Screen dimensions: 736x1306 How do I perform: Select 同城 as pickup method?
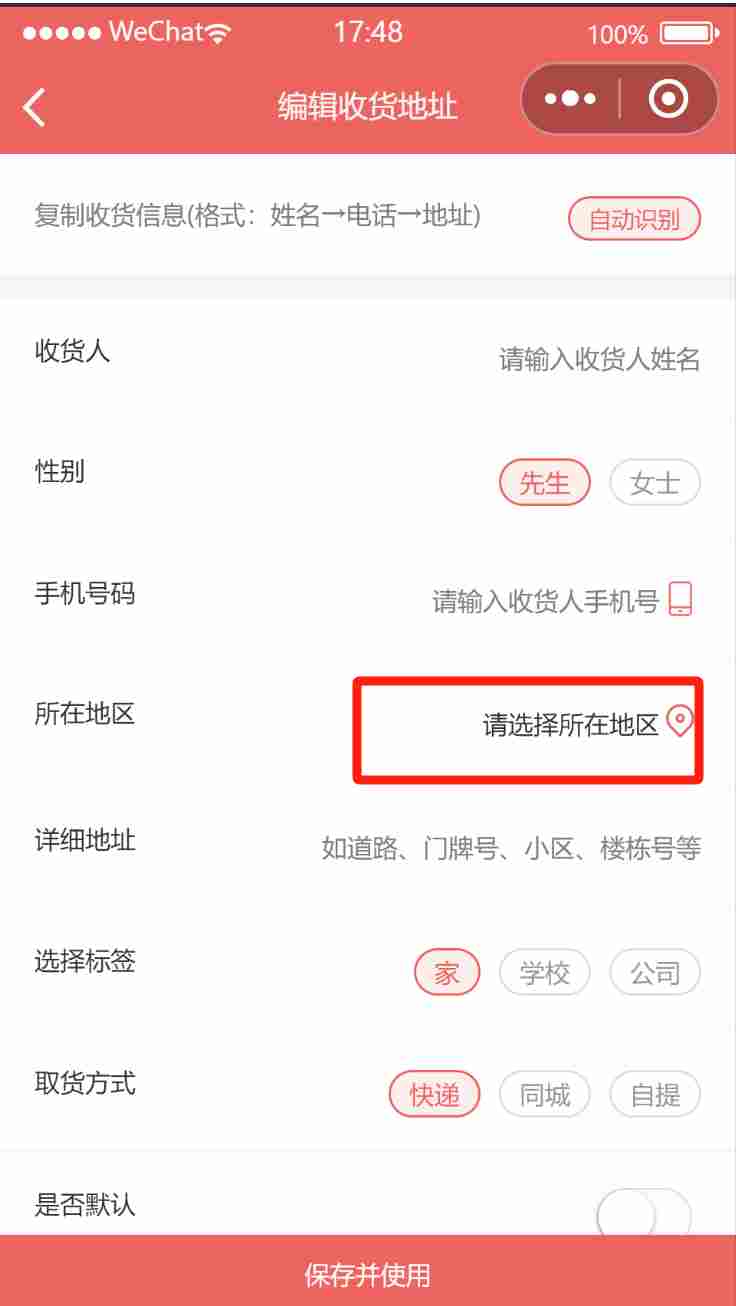point(544,1095)
